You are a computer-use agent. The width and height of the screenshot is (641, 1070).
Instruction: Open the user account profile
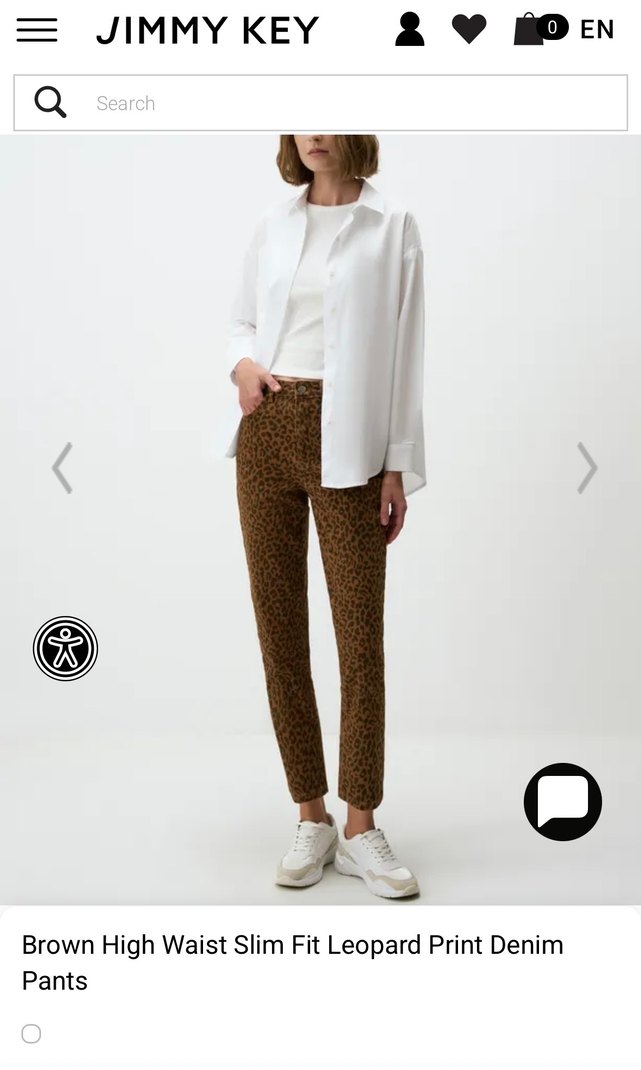(409, 30)
